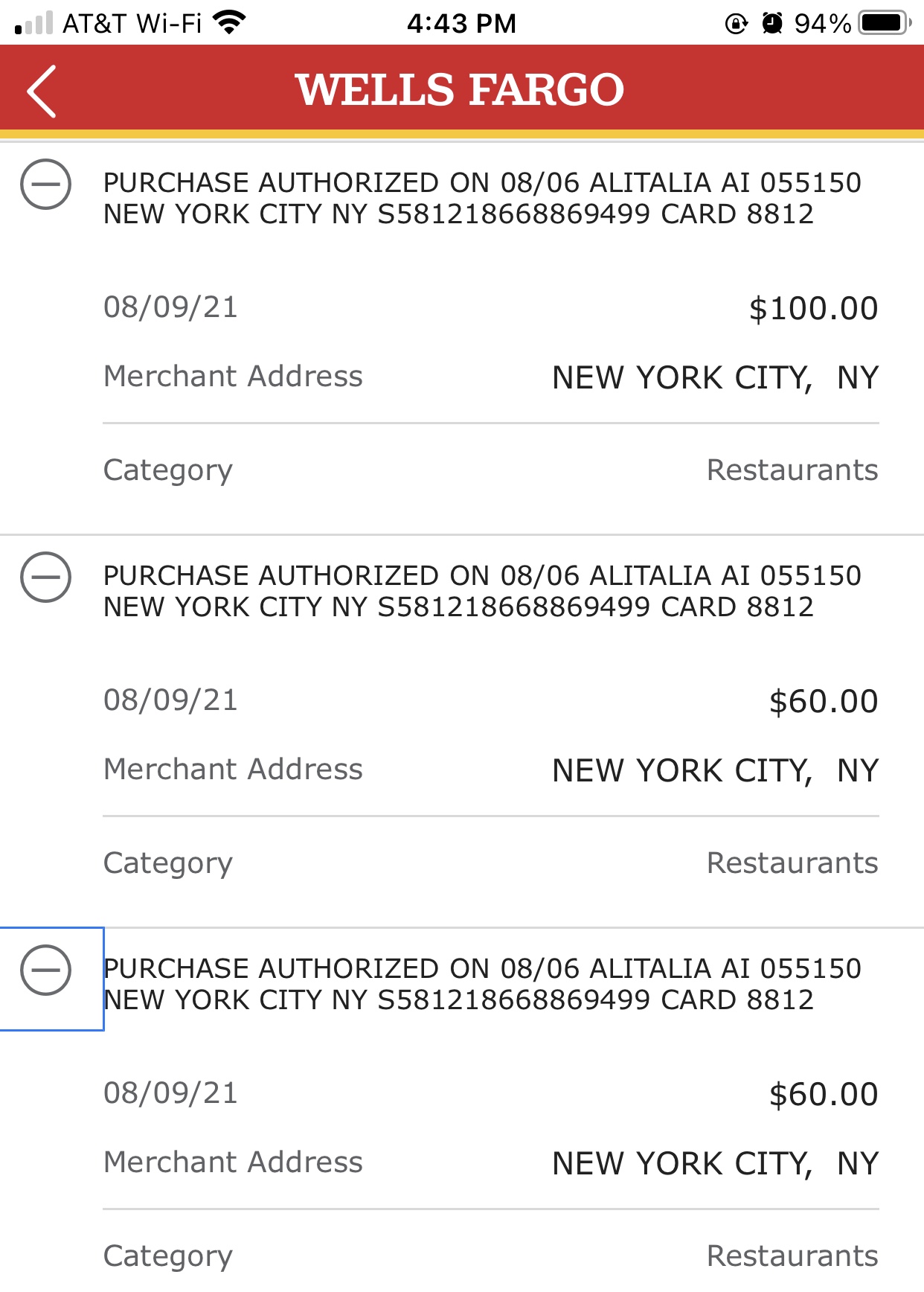Tap the 4:43 PM clock display
This screenshot has height=1292, width=924.
coord(461,22)
